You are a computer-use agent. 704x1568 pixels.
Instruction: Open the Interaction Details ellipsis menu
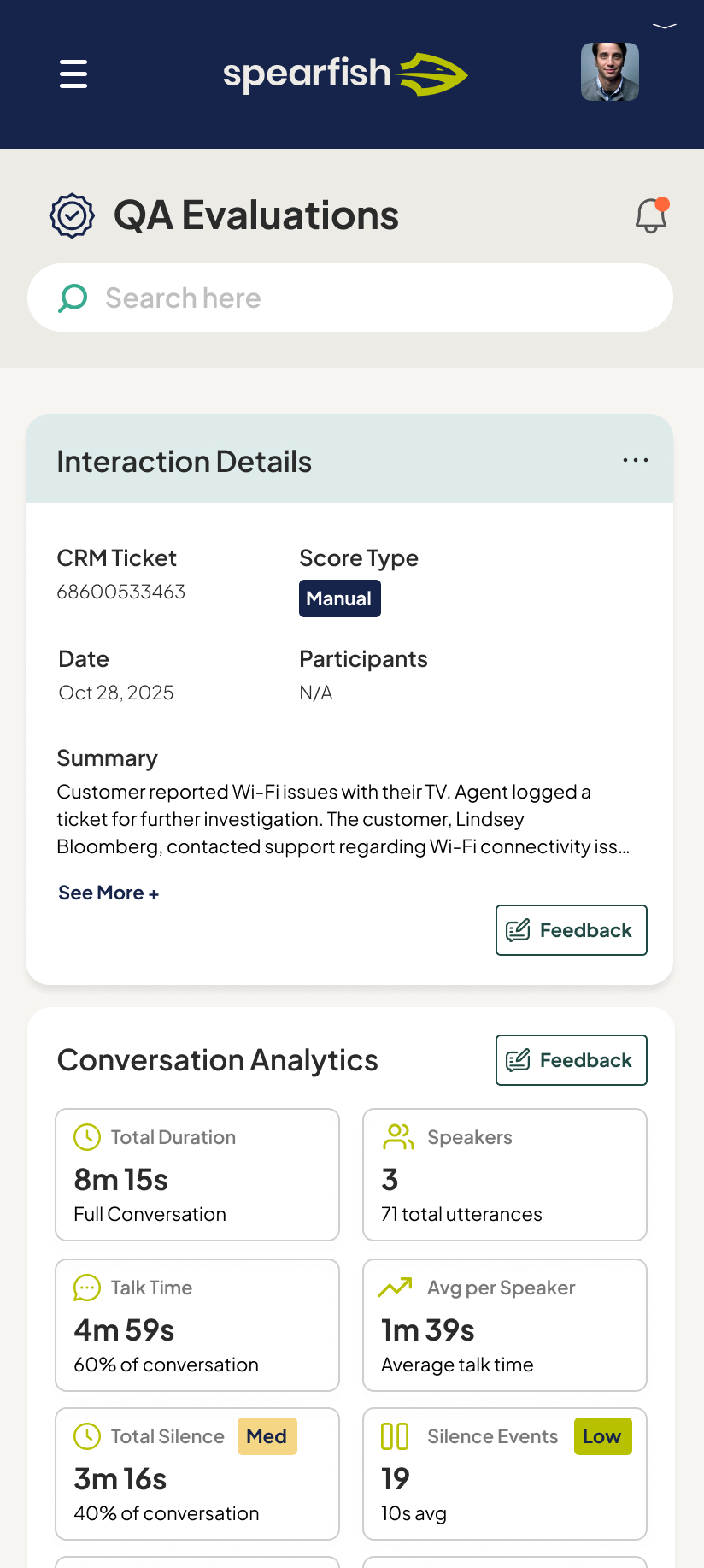pyautogui.click(x=636, y=460)
